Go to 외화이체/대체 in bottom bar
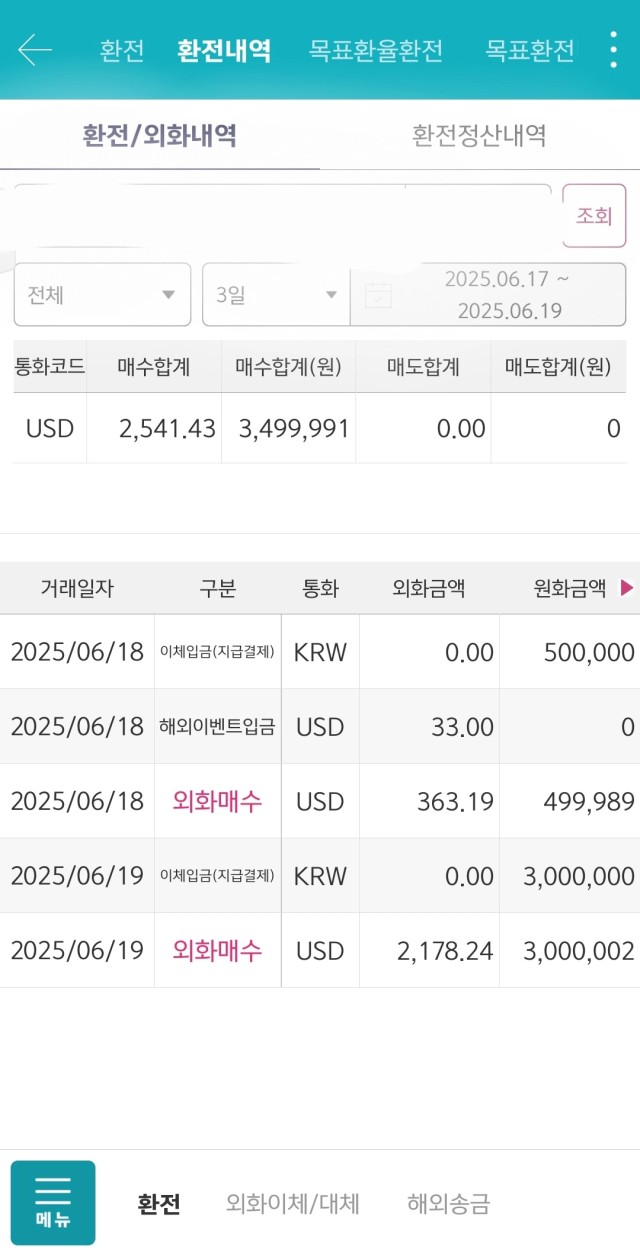 click(293, 1204)
